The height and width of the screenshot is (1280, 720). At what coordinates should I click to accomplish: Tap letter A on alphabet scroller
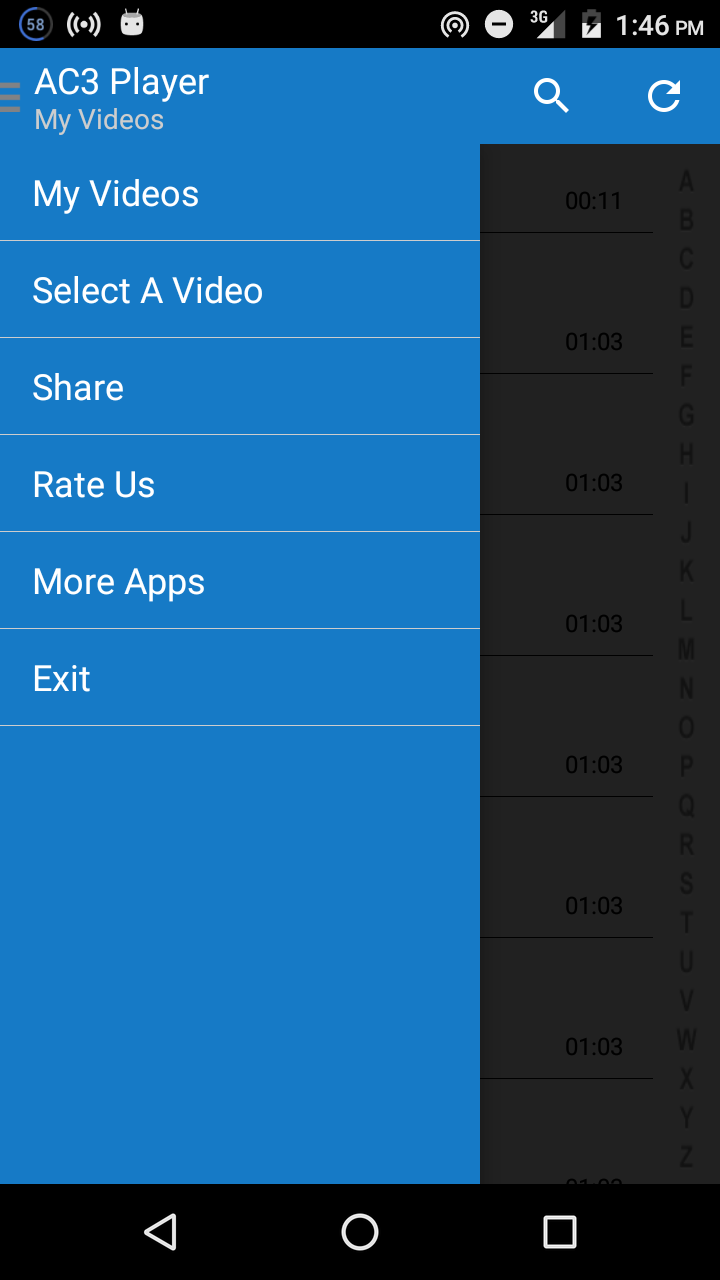coord(686,180)
